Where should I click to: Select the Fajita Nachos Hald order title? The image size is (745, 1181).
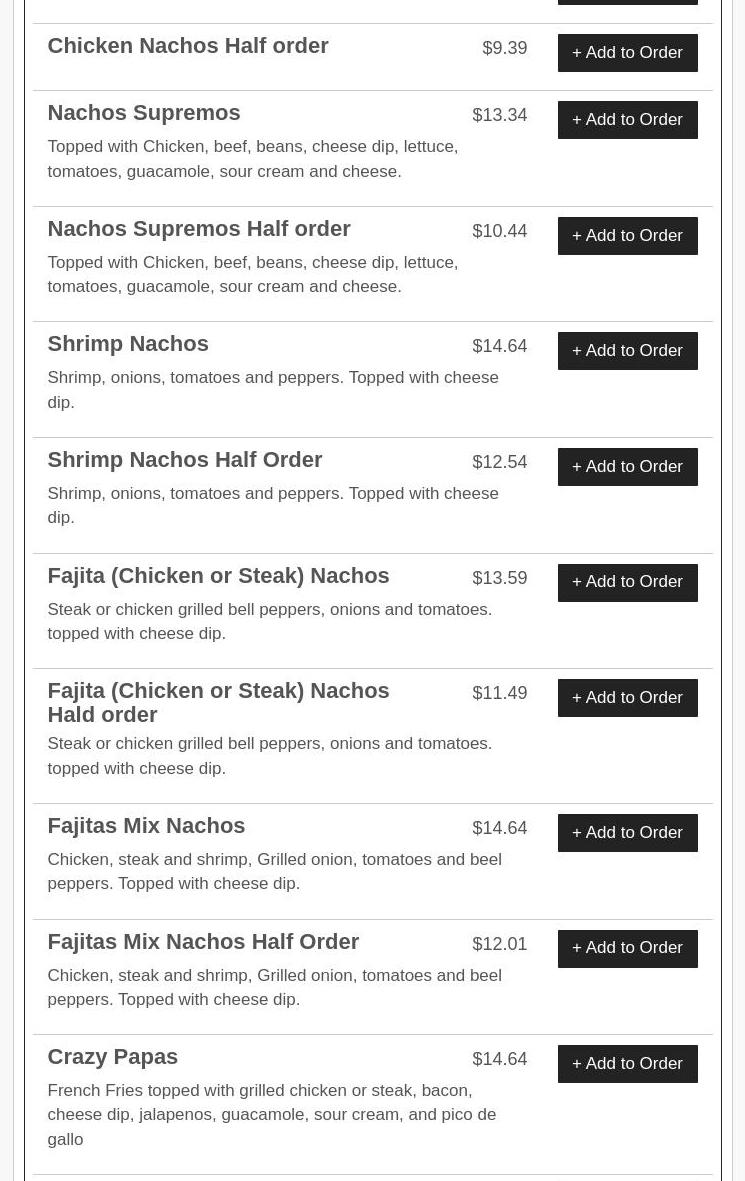coord(218,702)
